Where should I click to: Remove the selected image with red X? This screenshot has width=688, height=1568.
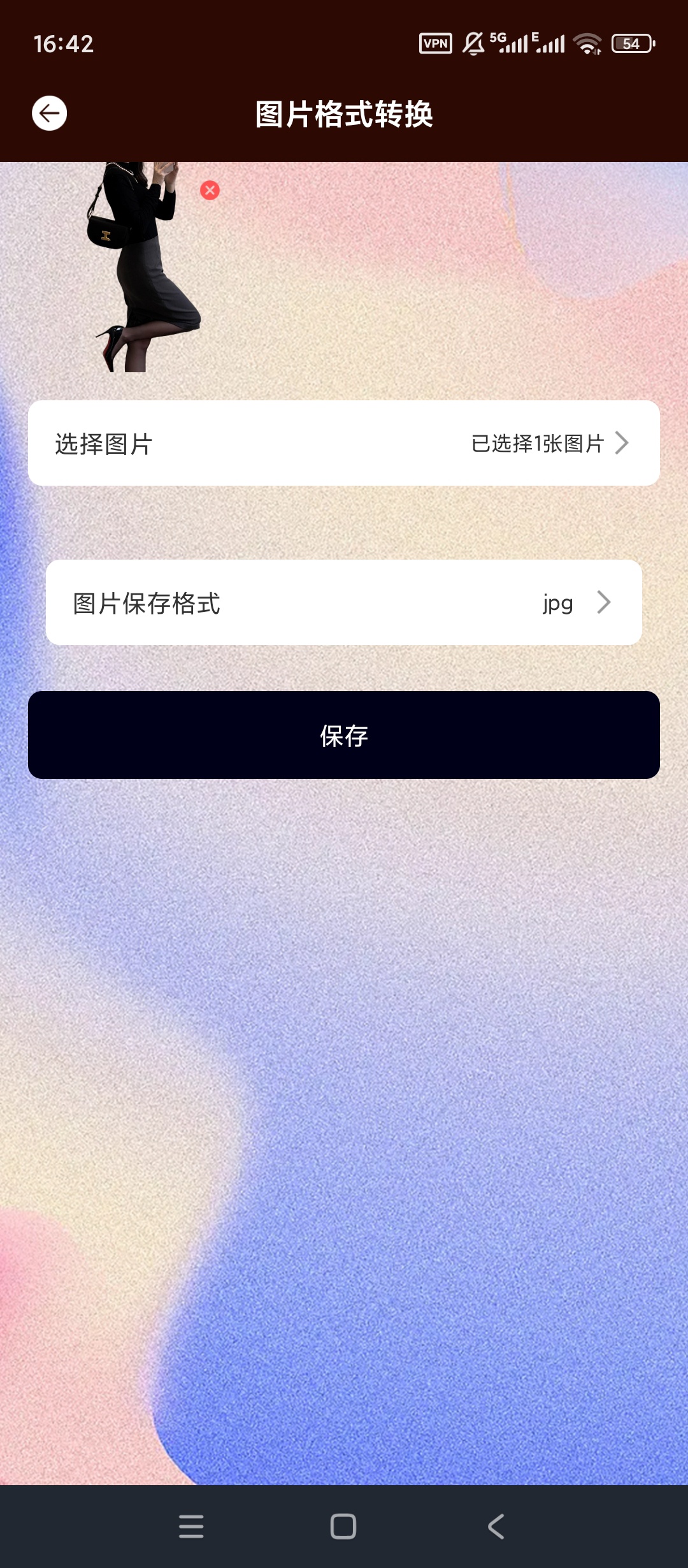coord(210,190)
